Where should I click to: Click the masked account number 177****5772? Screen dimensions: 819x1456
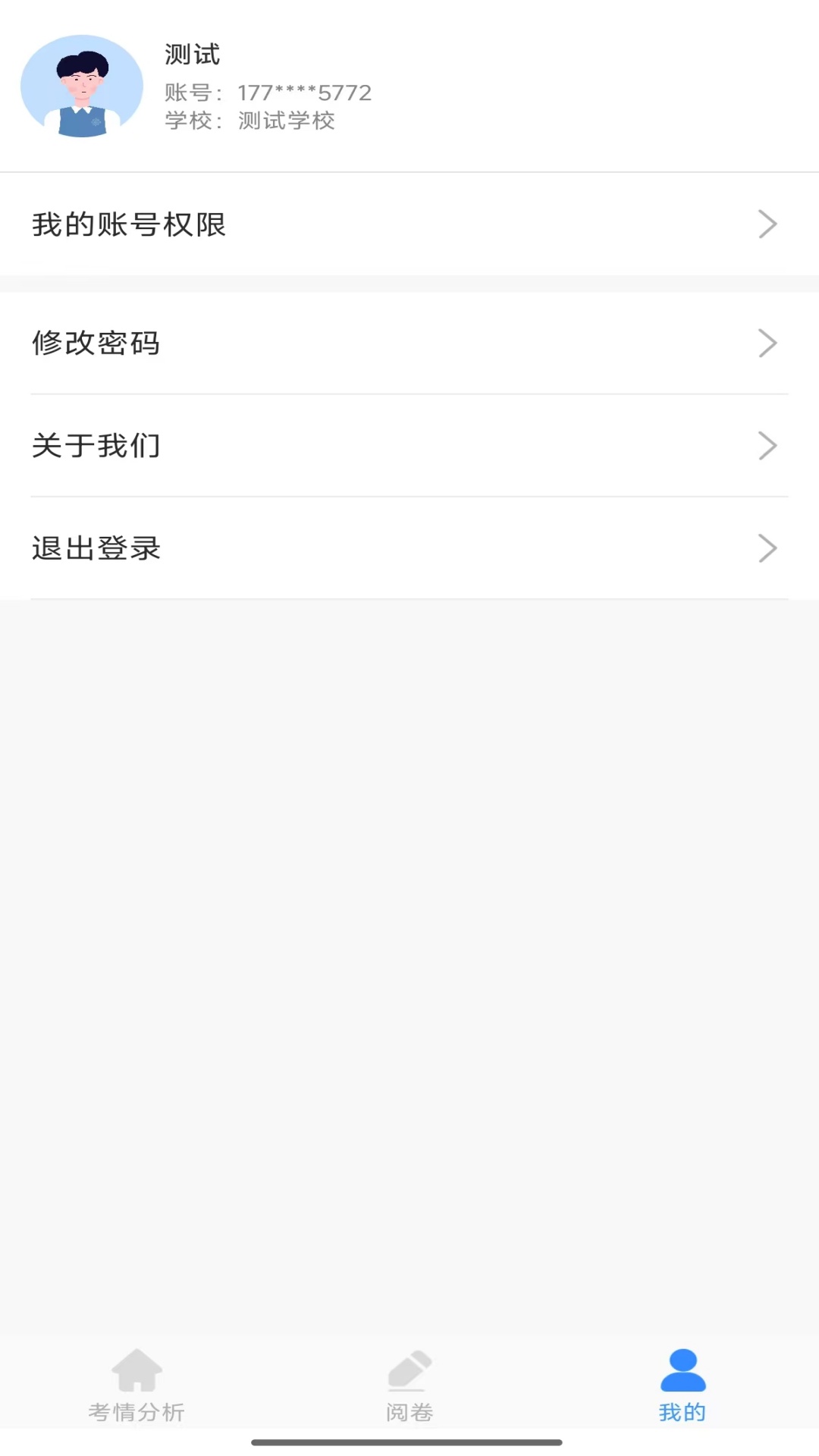tap(303, 92)
